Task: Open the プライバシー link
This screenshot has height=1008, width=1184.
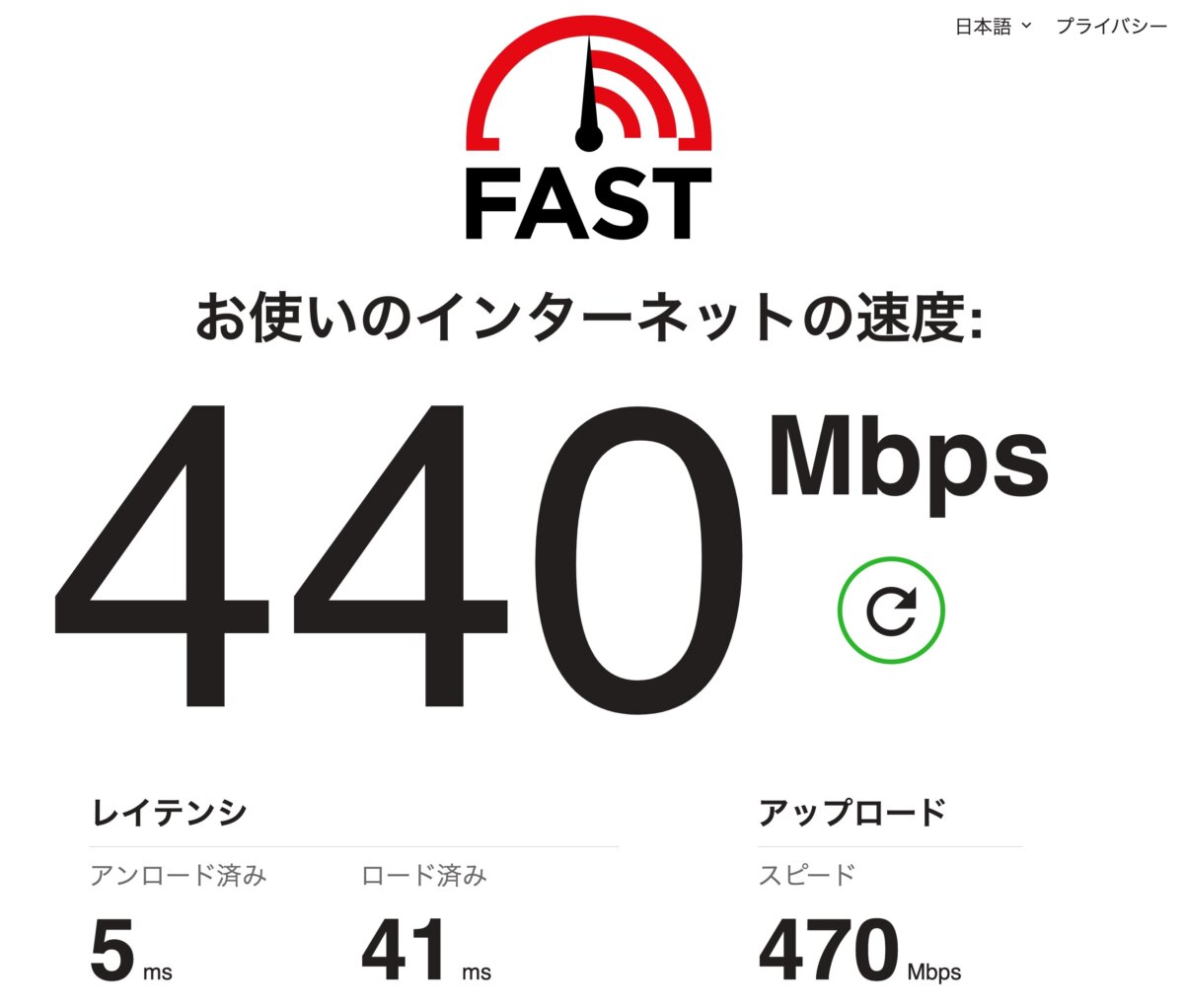Action: tap(1111, 27)
